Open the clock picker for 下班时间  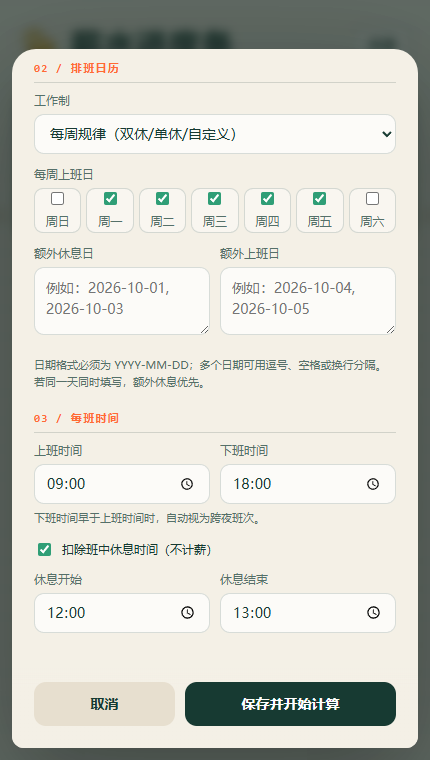coord(373,484)
